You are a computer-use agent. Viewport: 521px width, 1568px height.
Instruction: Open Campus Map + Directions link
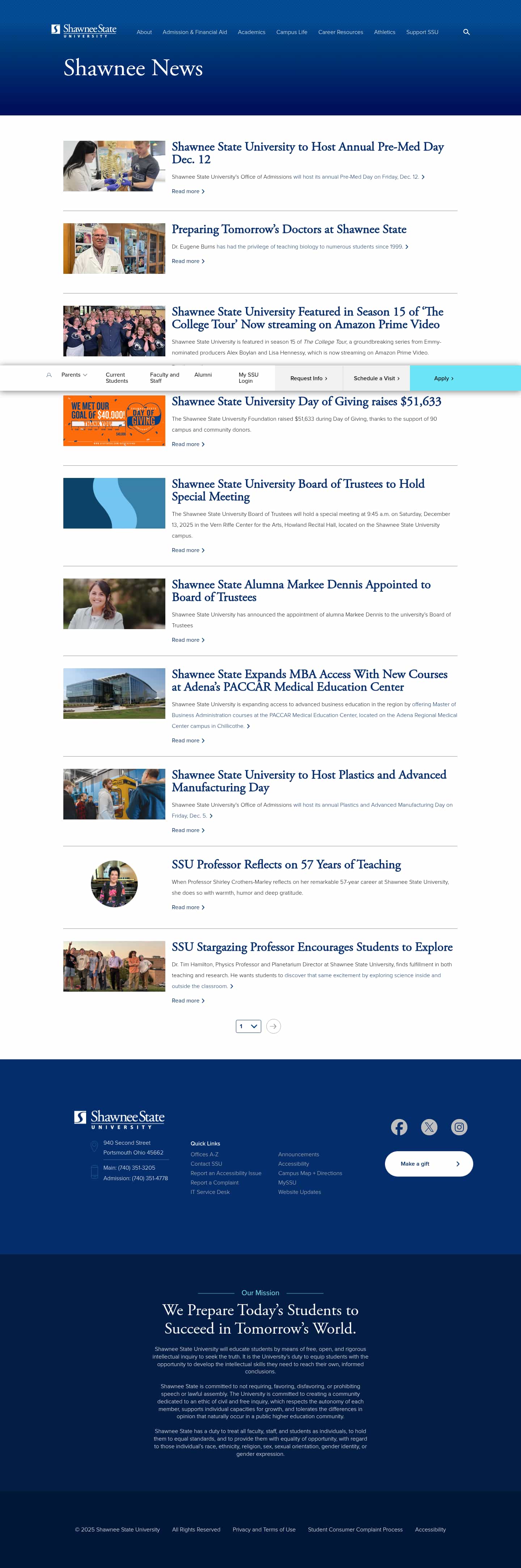tap(310, 1174)
